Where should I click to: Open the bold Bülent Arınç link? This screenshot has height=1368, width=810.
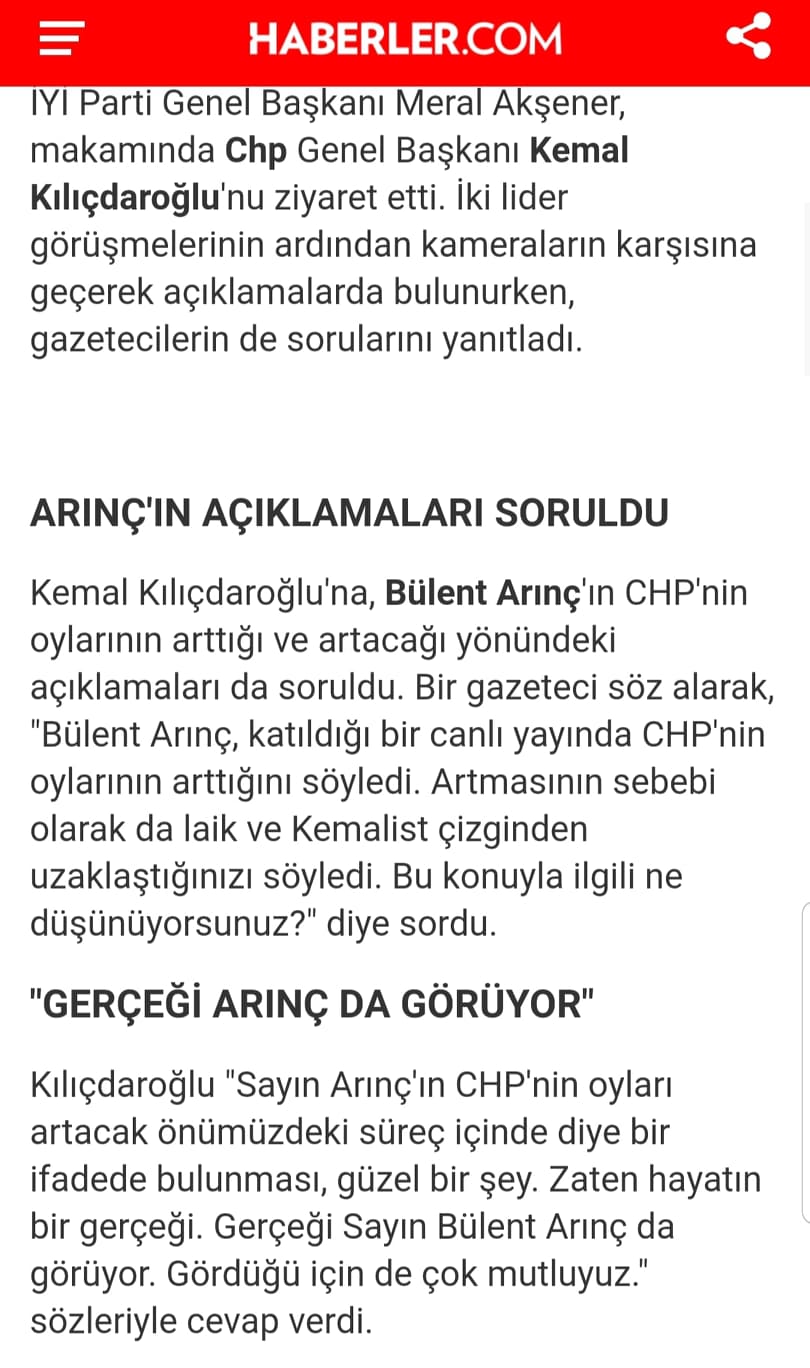[482, 593]
